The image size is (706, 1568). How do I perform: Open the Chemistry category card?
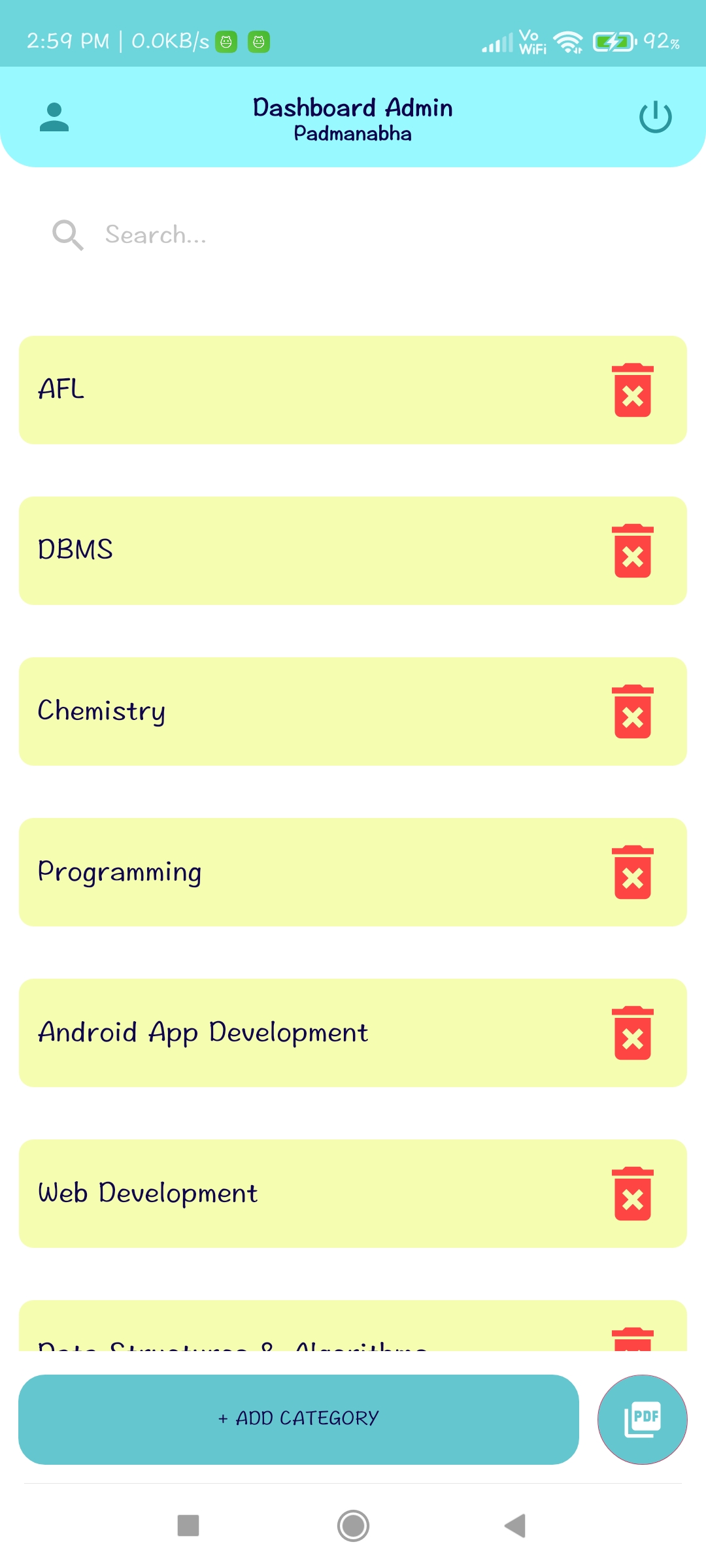(294, 711)
